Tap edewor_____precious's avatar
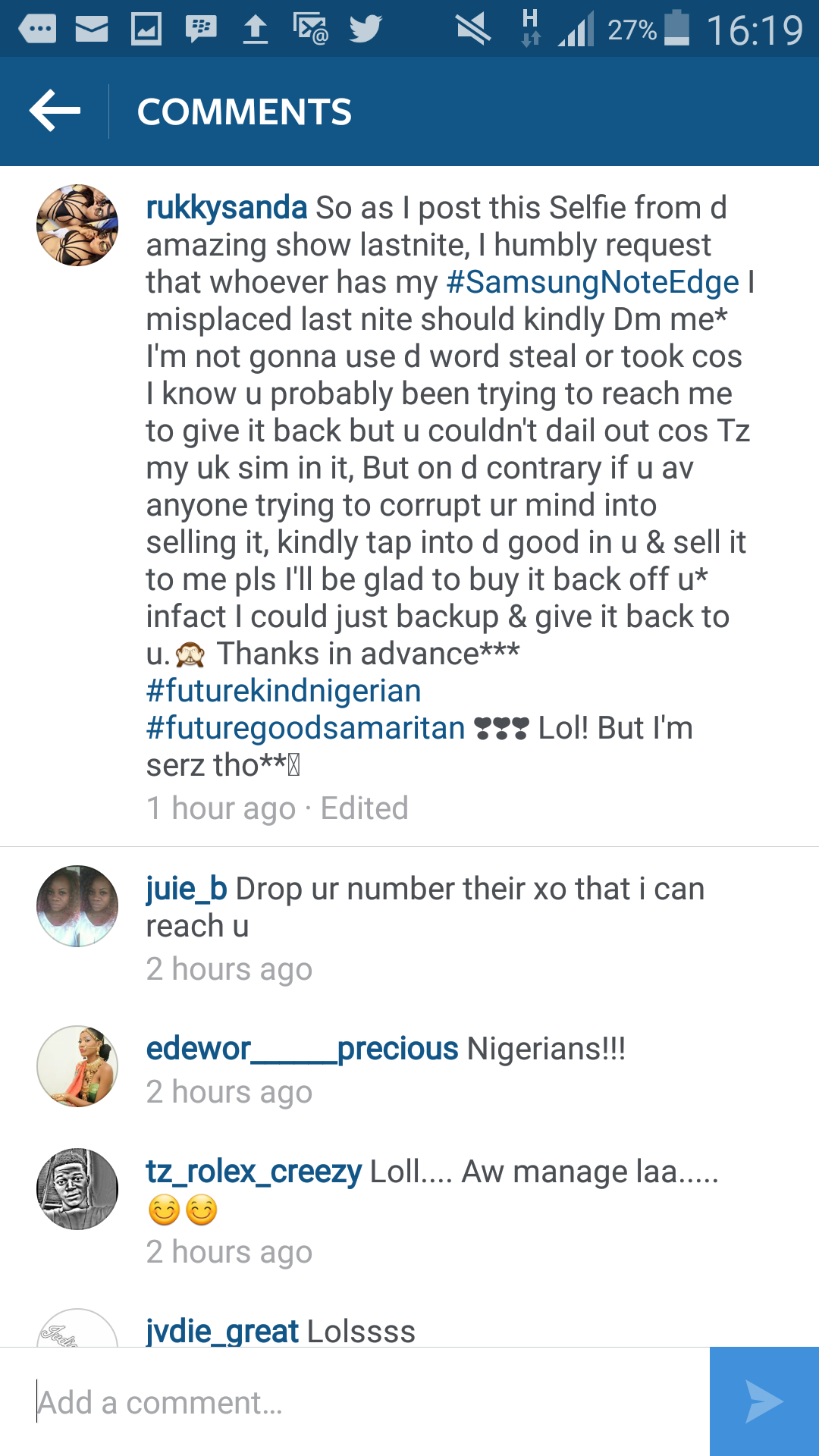Image resolution: width=819 pixels, height=1456 pixels. pyautogui.click(x=77, y=1066)
